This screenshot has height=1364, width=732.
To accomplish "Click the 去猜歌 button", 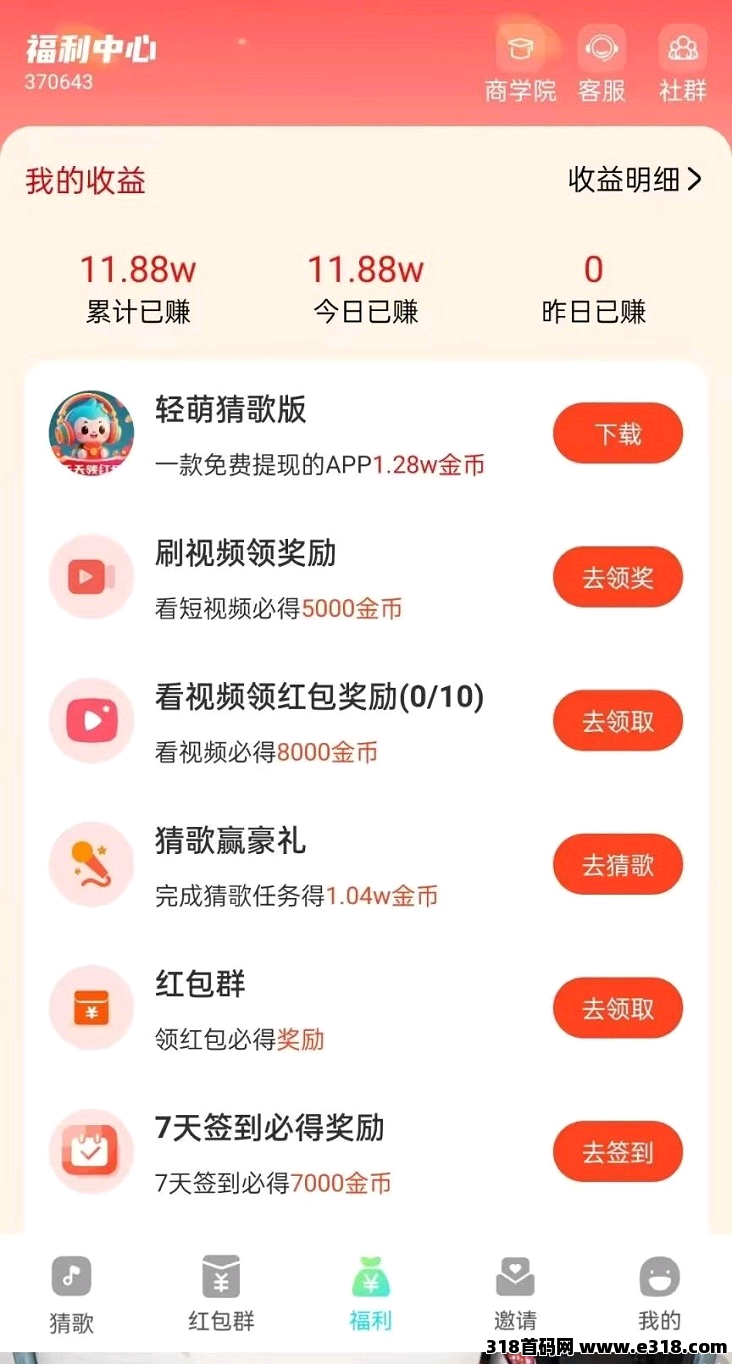I will point(617,864).
